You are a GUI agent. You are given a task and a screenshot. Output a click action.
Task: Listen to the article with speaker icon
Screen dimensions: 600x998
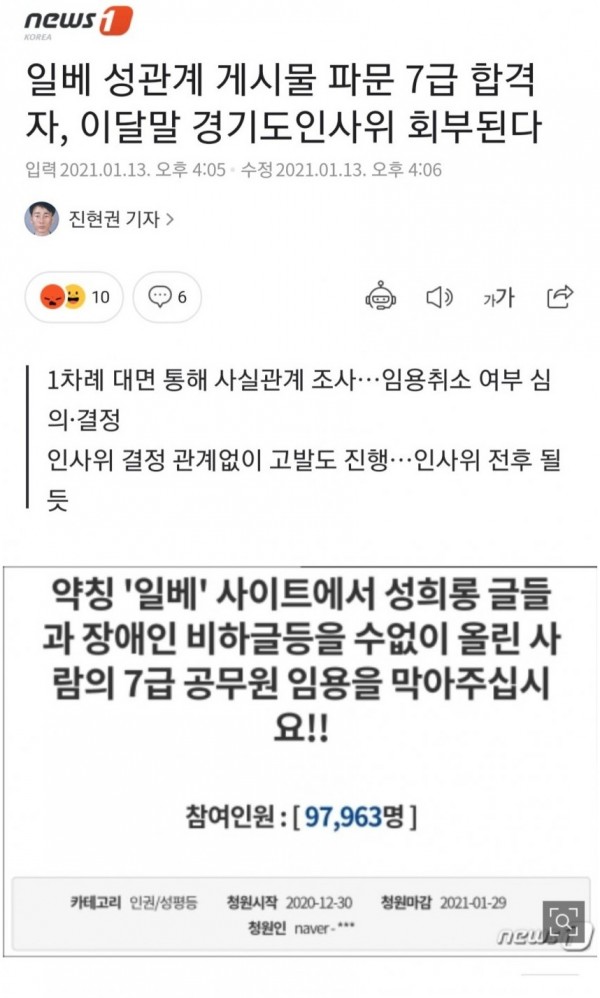[x=439, y=297]
